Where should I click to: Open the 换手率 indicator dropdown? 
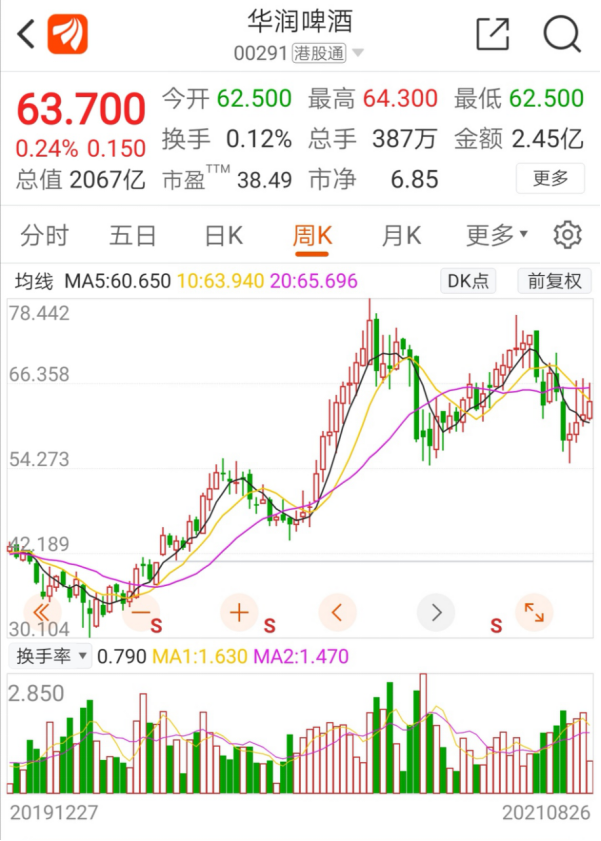pyautogui.click(x=51, y=657)
